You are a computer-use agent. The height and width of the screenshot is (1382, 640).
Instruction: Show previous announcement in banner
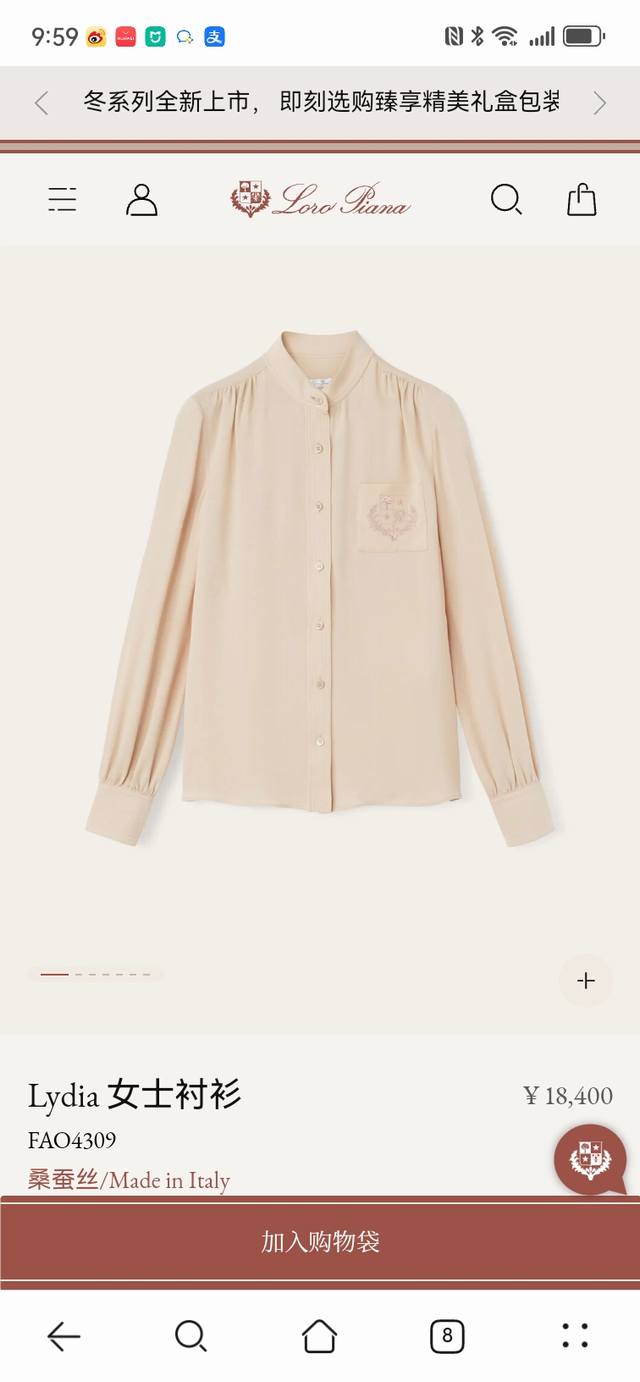coord(41,102)
